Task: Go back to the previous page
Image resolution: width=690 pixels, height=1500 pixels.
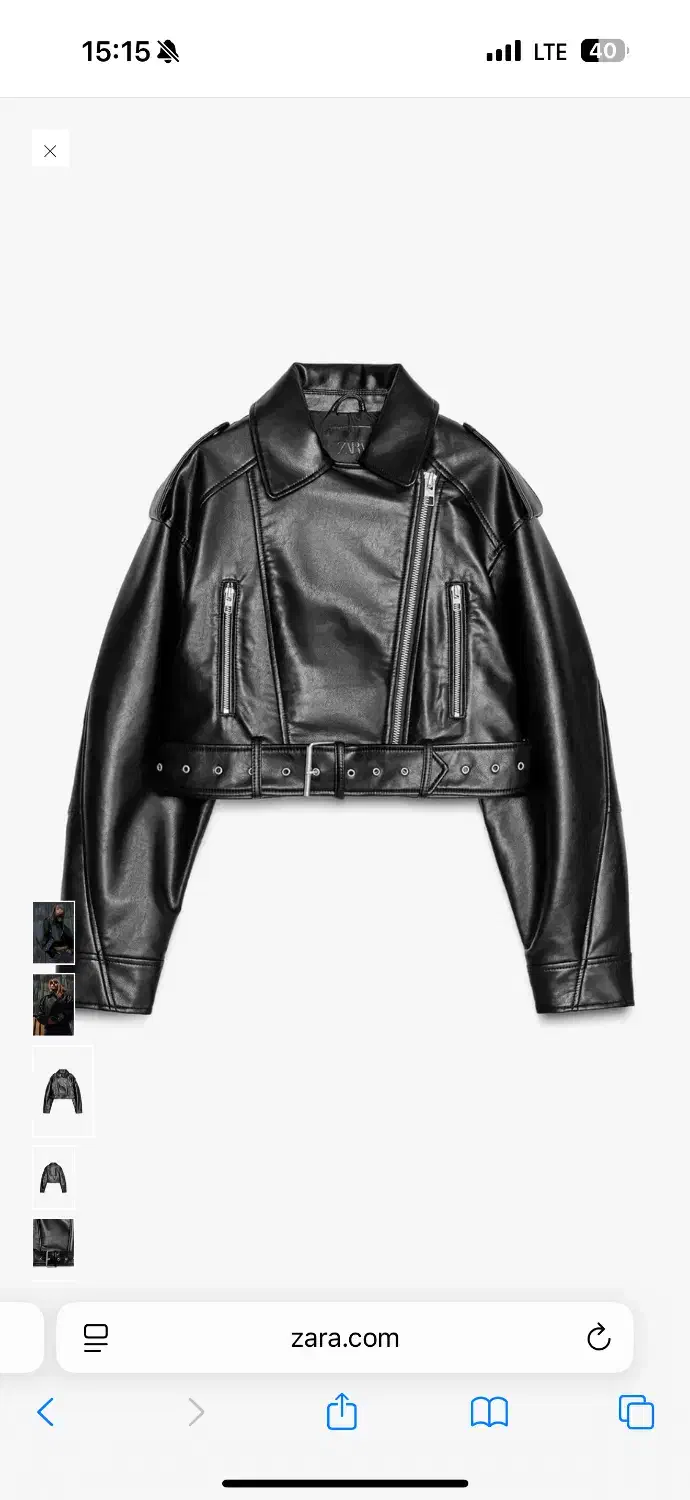Action: point(45,1412)
